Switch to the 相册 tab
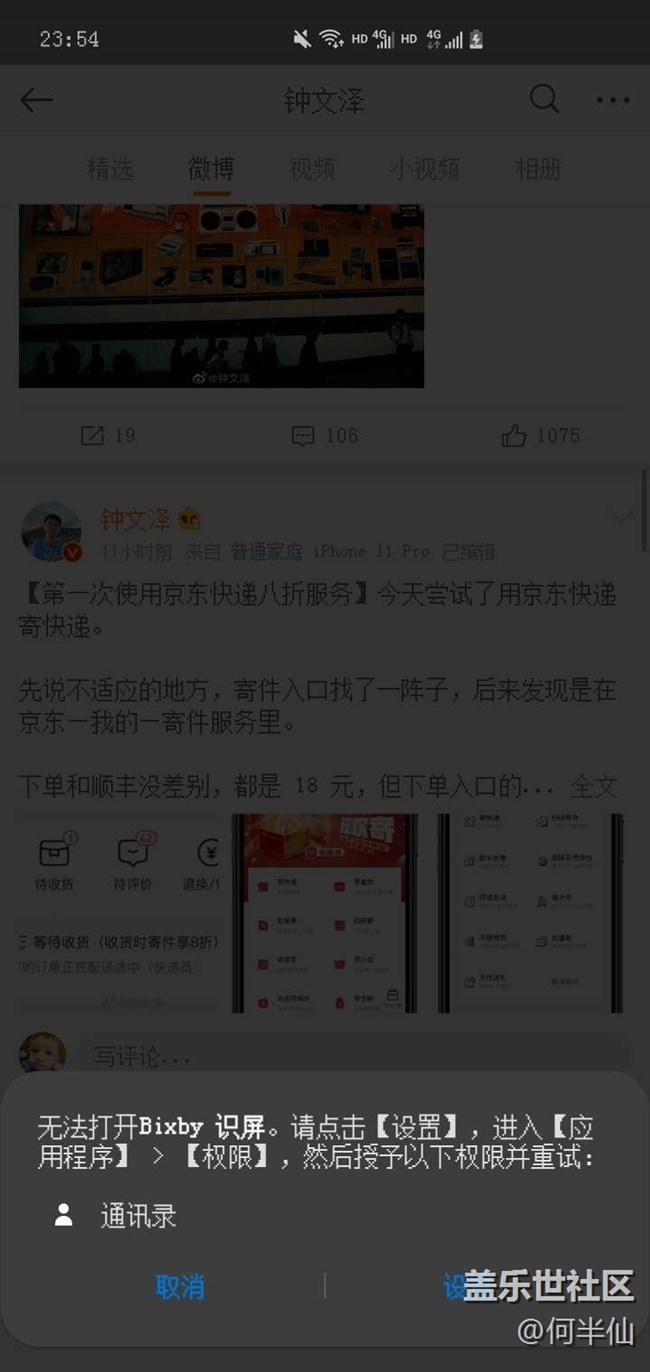This screenshot has width=650, height=1372. (x=537, y=169)
